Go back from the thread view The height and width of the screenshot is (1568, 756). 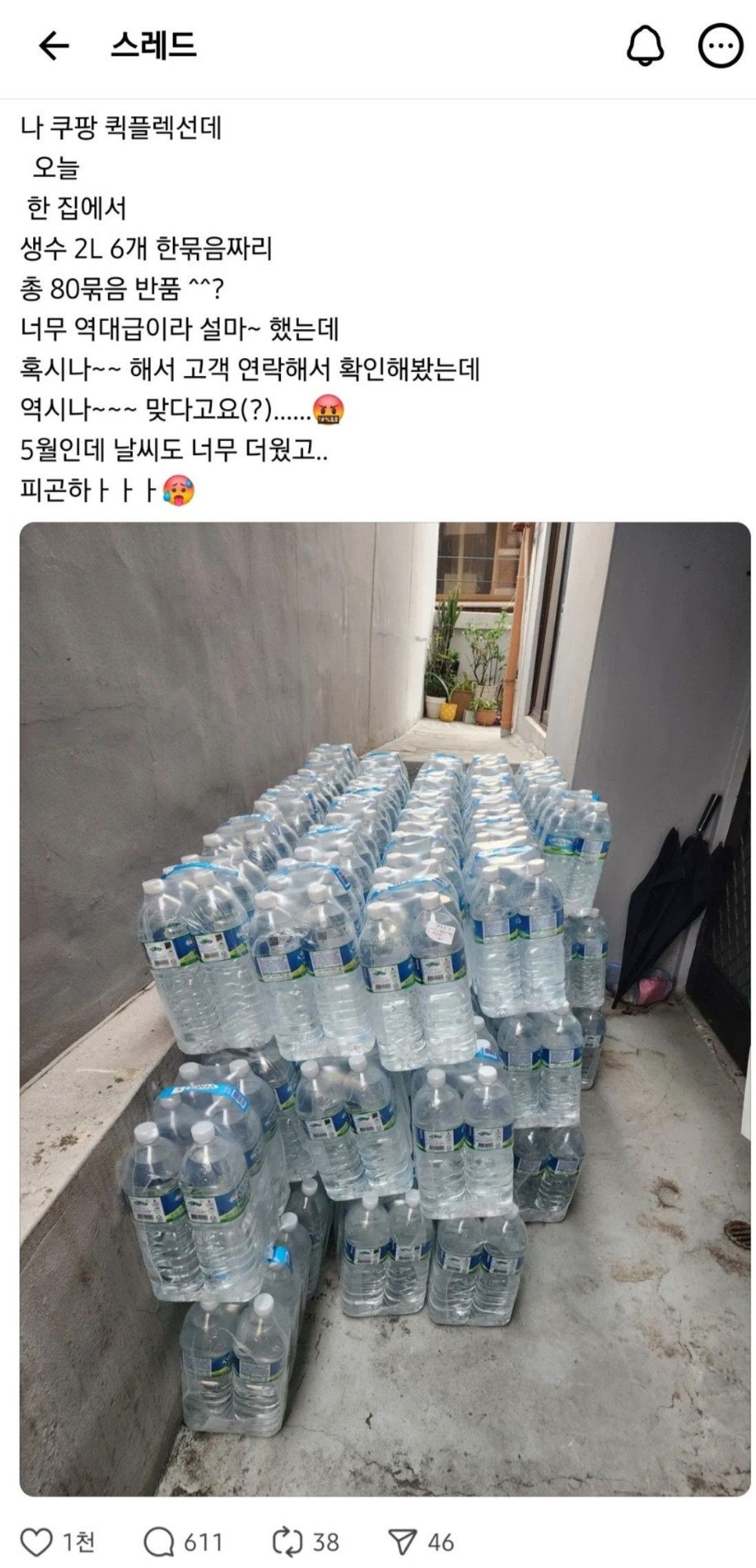[x=54, y=47]
